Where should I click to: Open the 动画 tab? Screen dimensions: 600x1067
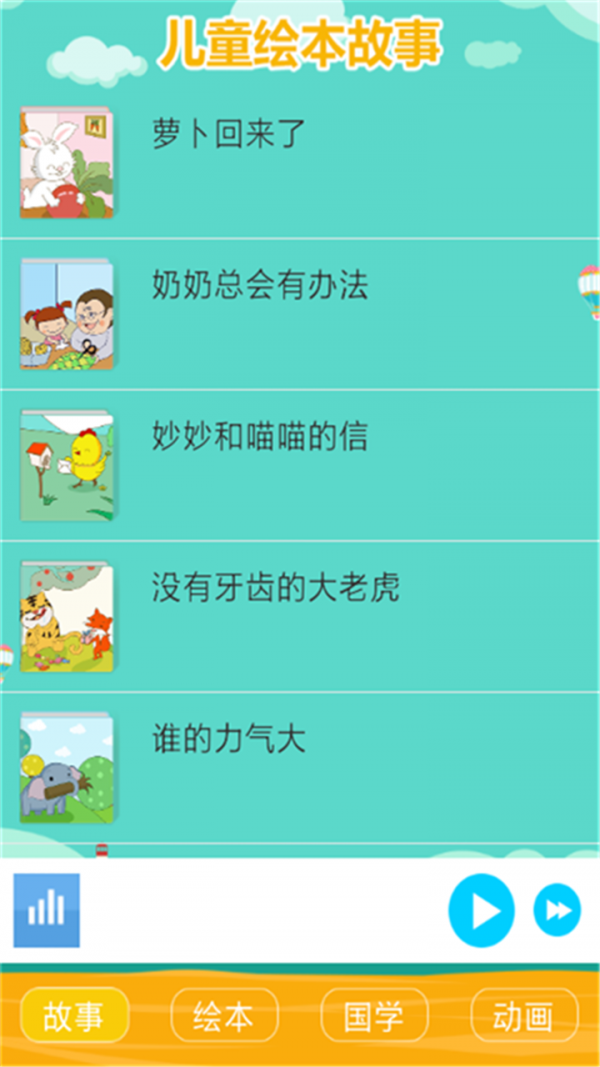tap(524, 1017)
